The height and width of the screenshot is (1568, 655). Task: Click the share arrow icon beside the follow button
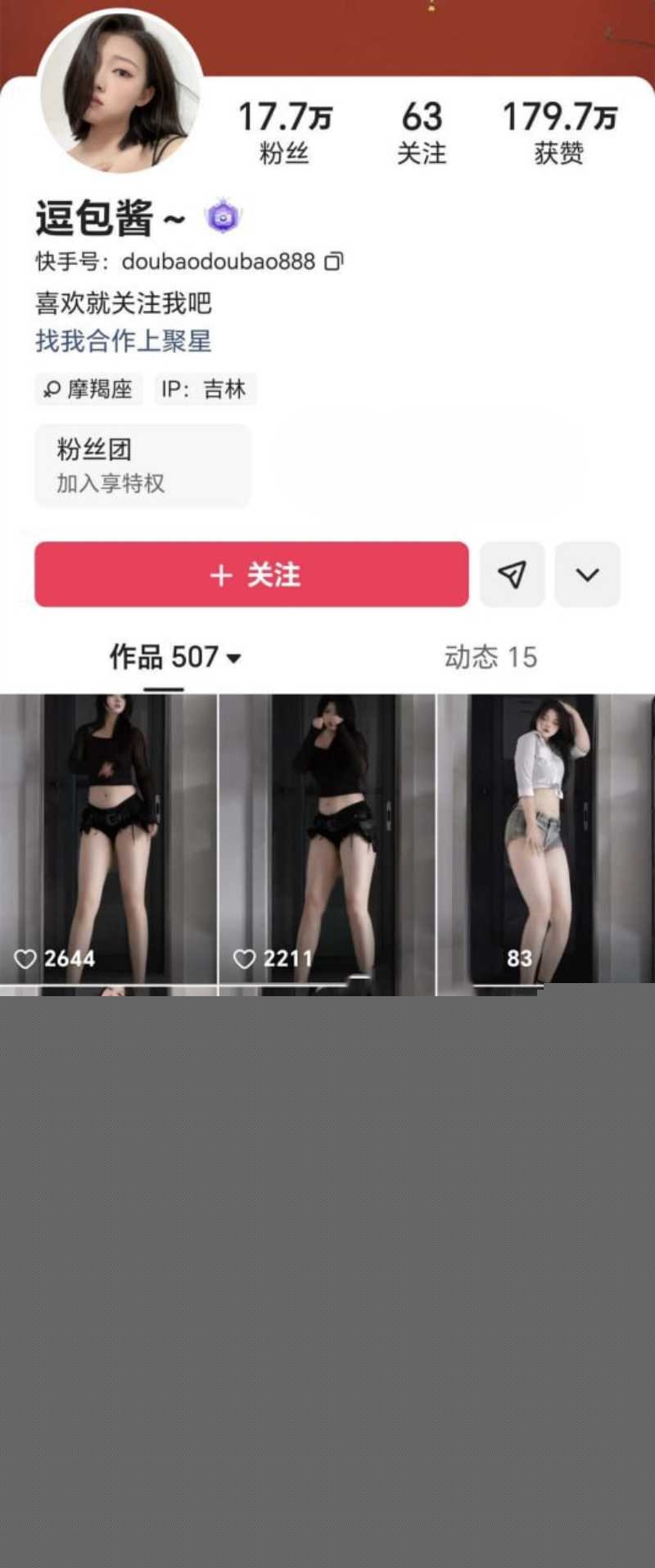tap(511, 575)
